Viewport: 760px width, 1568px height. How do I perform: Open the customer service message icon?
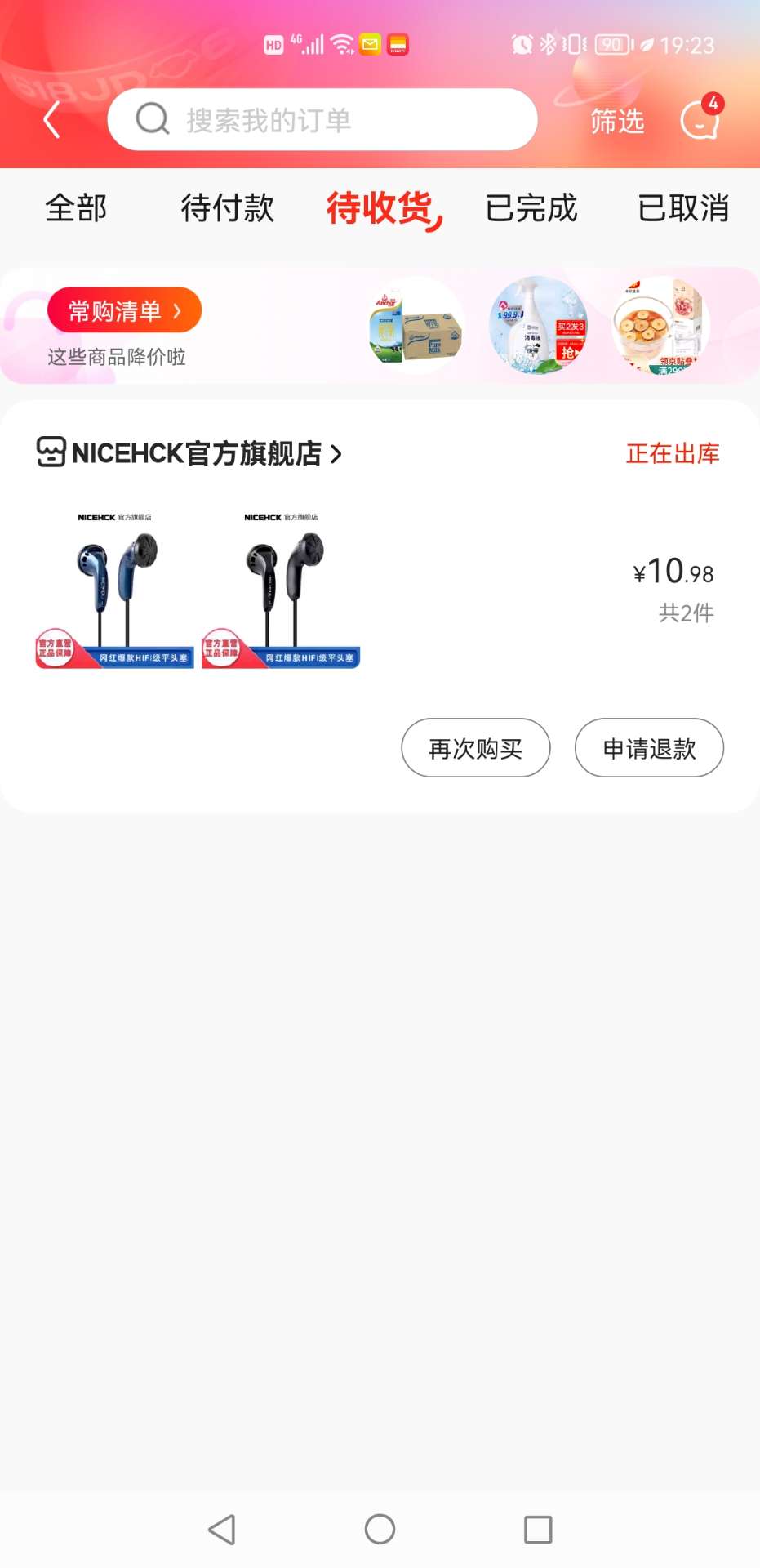pyautogui.click(x=700, y=120)
